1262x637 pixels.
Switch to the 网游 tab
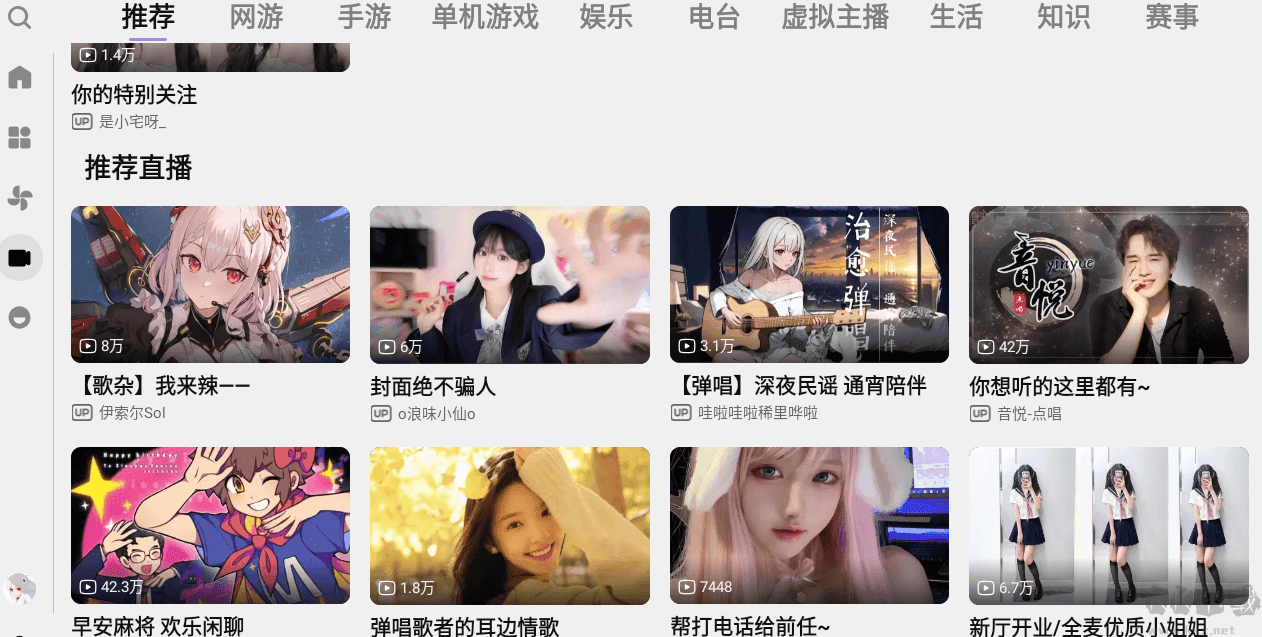click(256, 17)
